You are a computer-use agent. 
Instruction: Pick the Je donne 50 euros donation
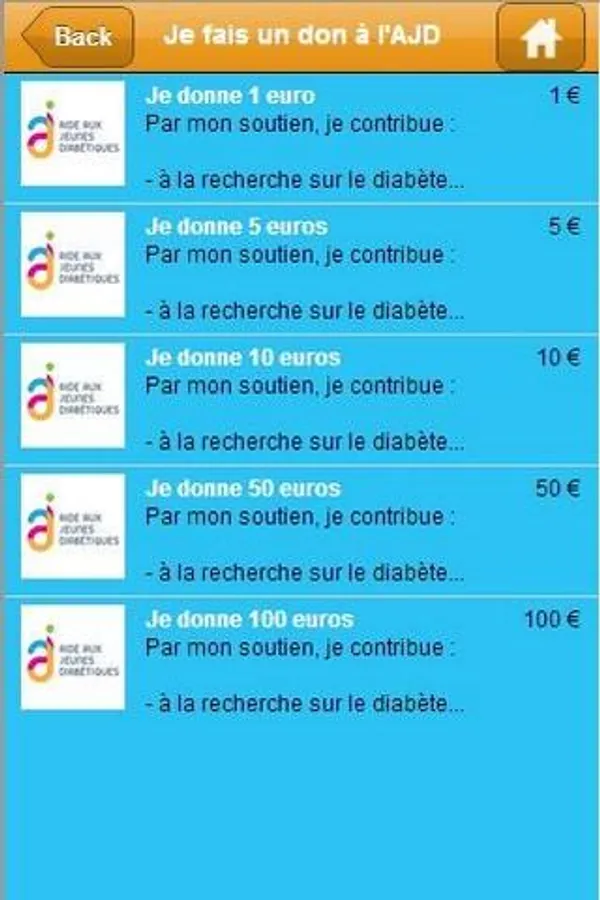[x=300, y=530]
